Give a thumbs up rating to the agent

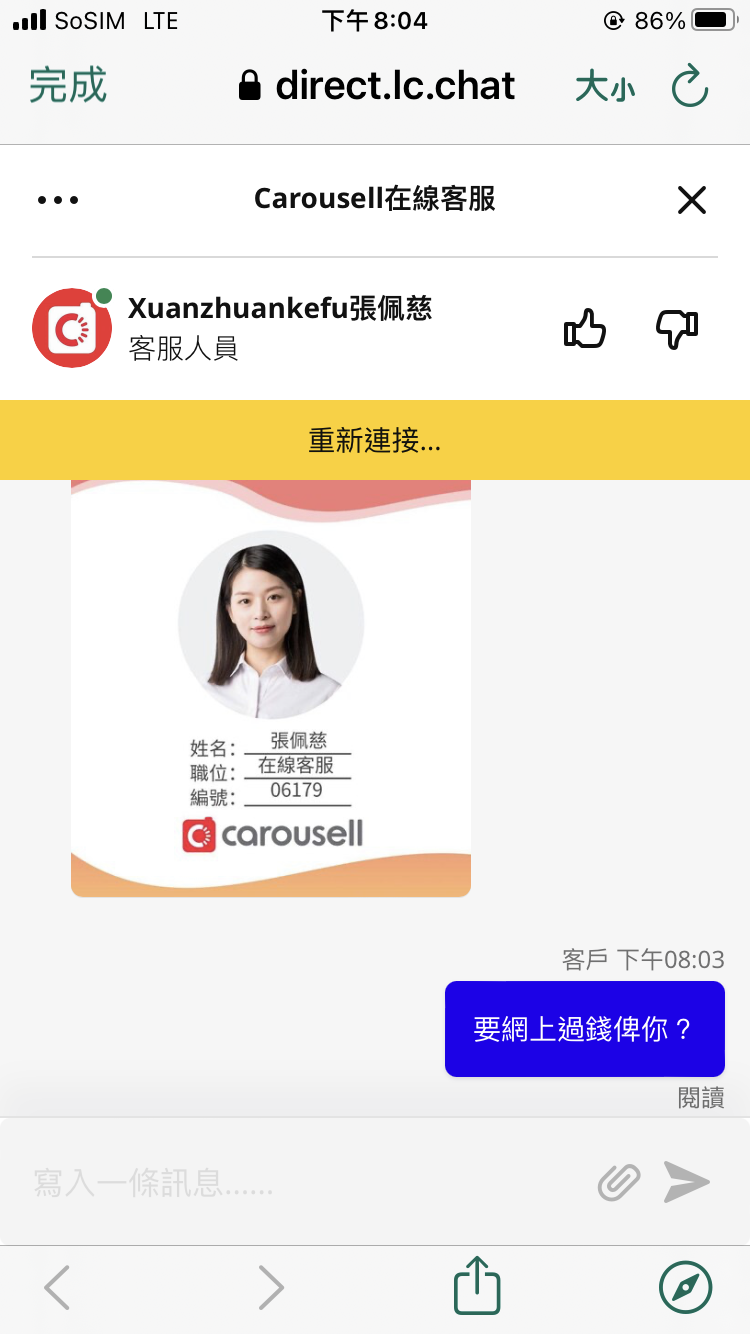pyautogui.click(x=584, y=328)
